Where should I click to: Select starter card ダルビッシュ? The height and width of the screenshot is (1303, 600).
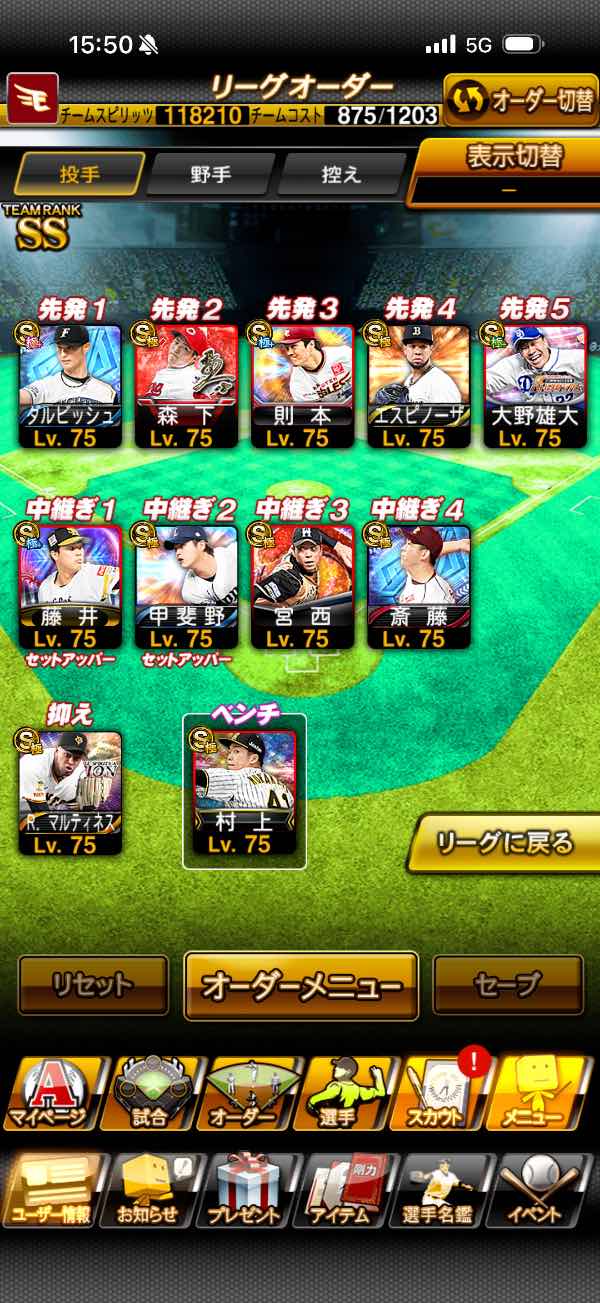pos(70,385)
